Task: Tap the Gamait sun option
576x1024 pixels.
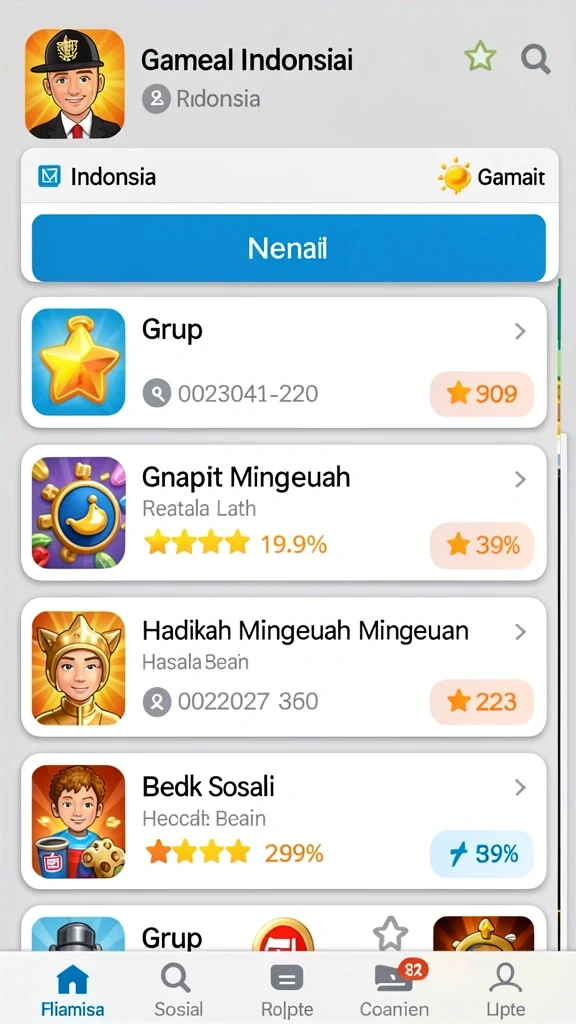Action: tap(491, 176)
